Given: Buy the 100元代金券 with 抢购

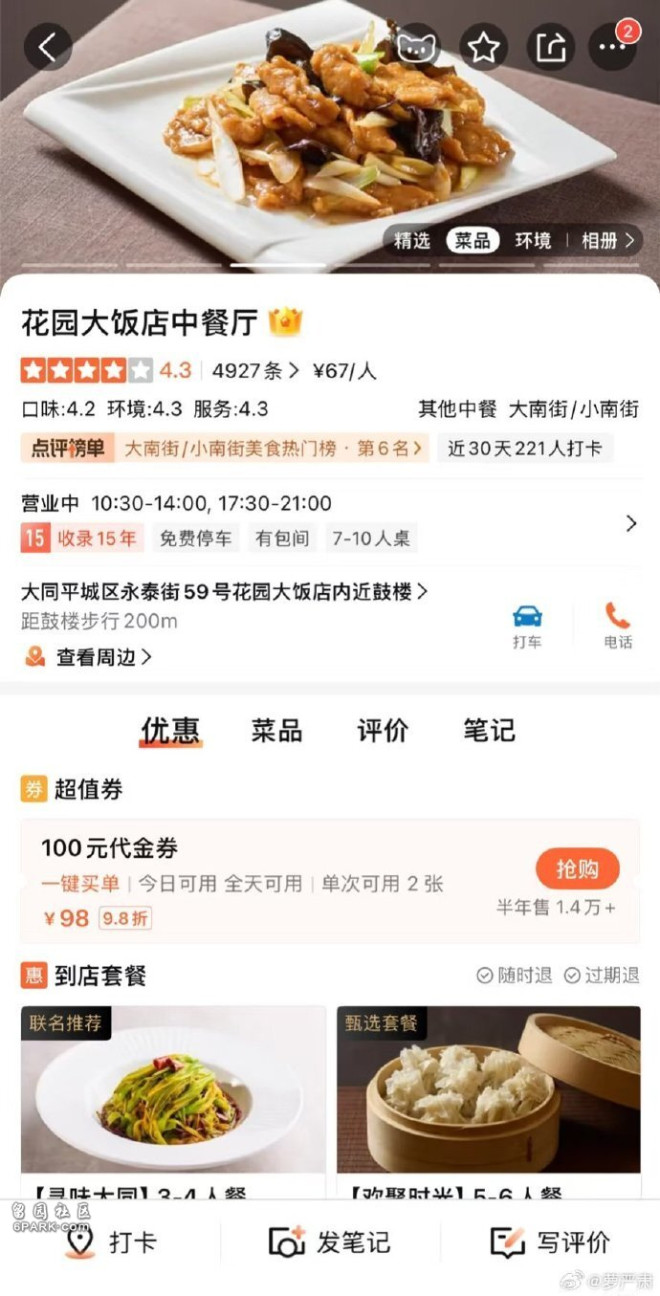Looking at the screenshot, I should (577, 869).
